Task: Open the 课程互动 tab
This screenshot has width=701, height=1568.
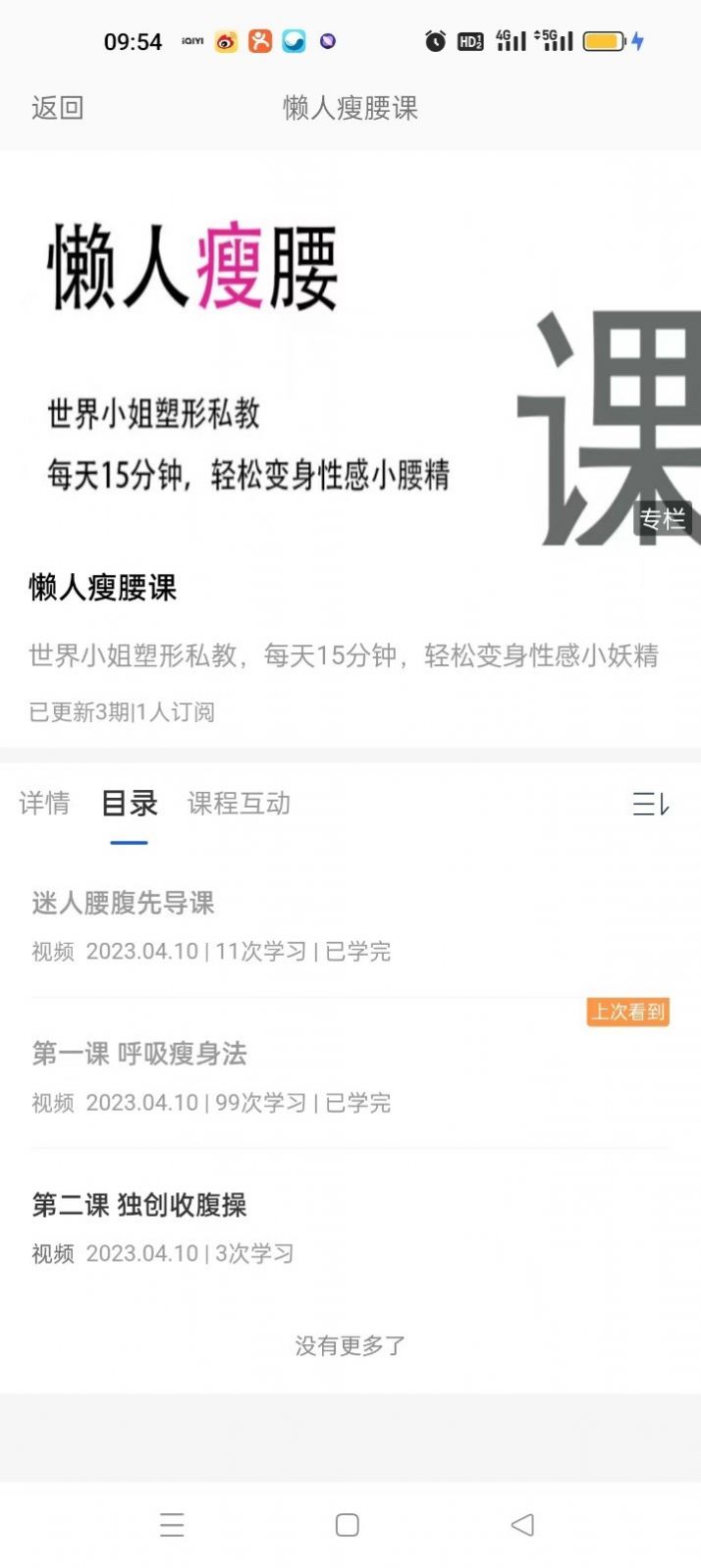Action: coord(239,804)
